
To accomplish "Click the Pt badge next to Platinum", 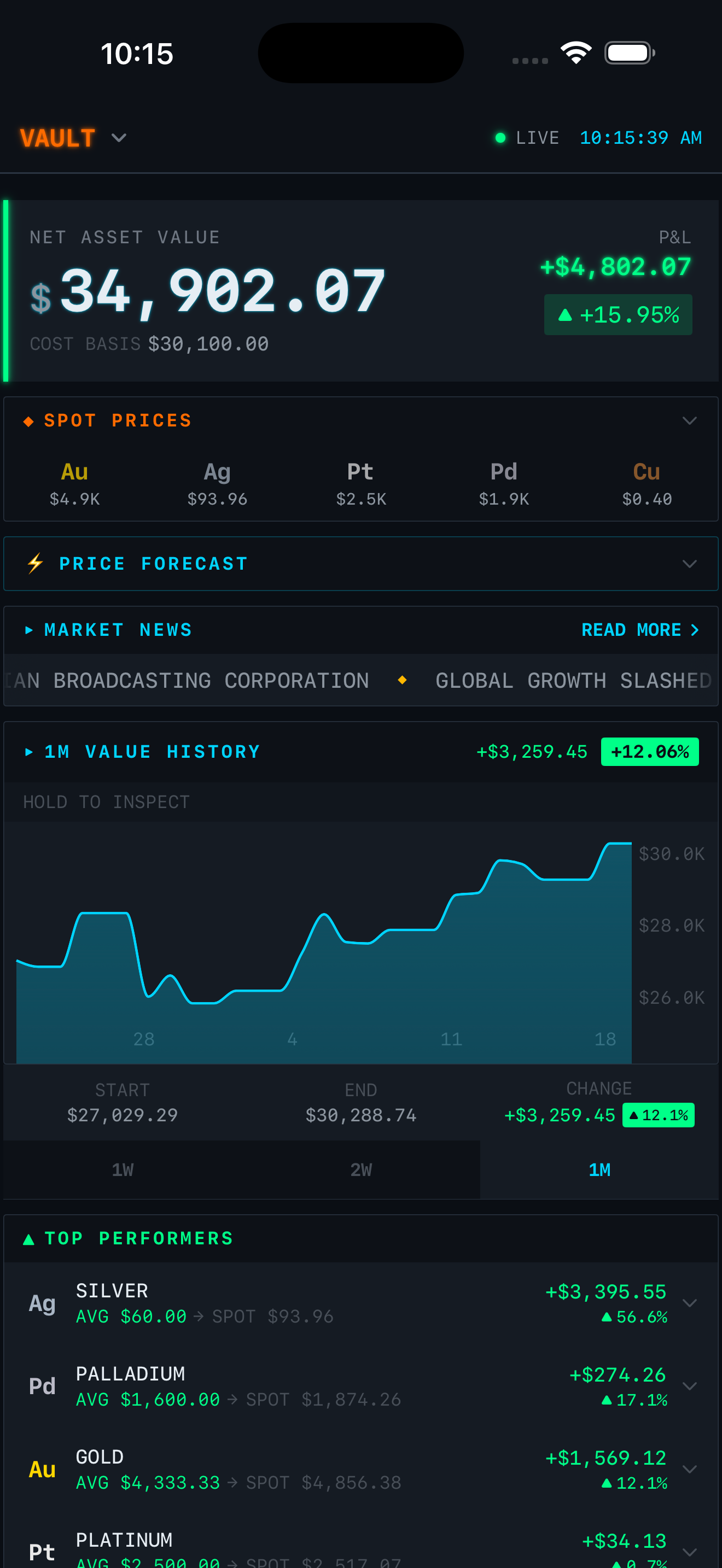I will pyautogui.click(x=41, y=1551).
